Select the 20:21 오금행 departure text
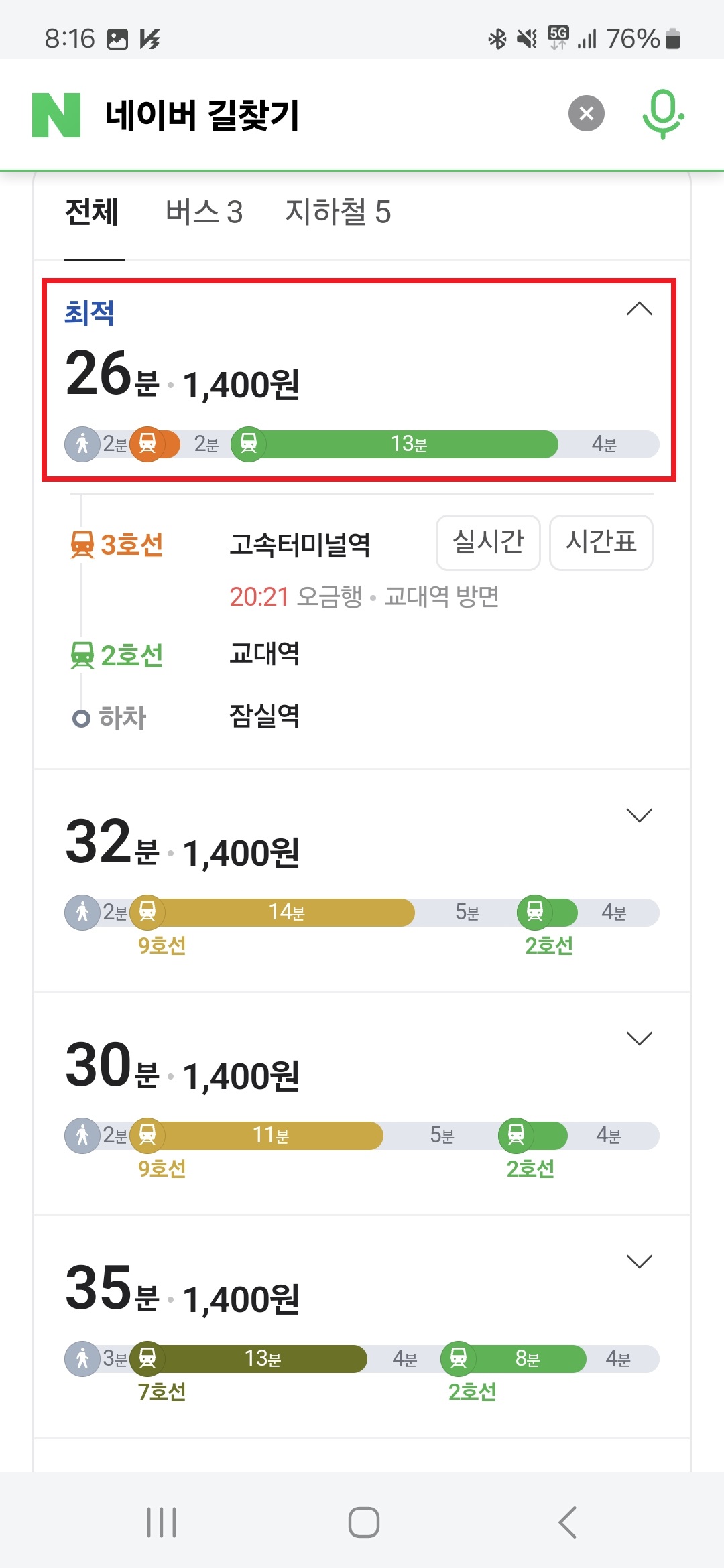 [x=261, y=595]
